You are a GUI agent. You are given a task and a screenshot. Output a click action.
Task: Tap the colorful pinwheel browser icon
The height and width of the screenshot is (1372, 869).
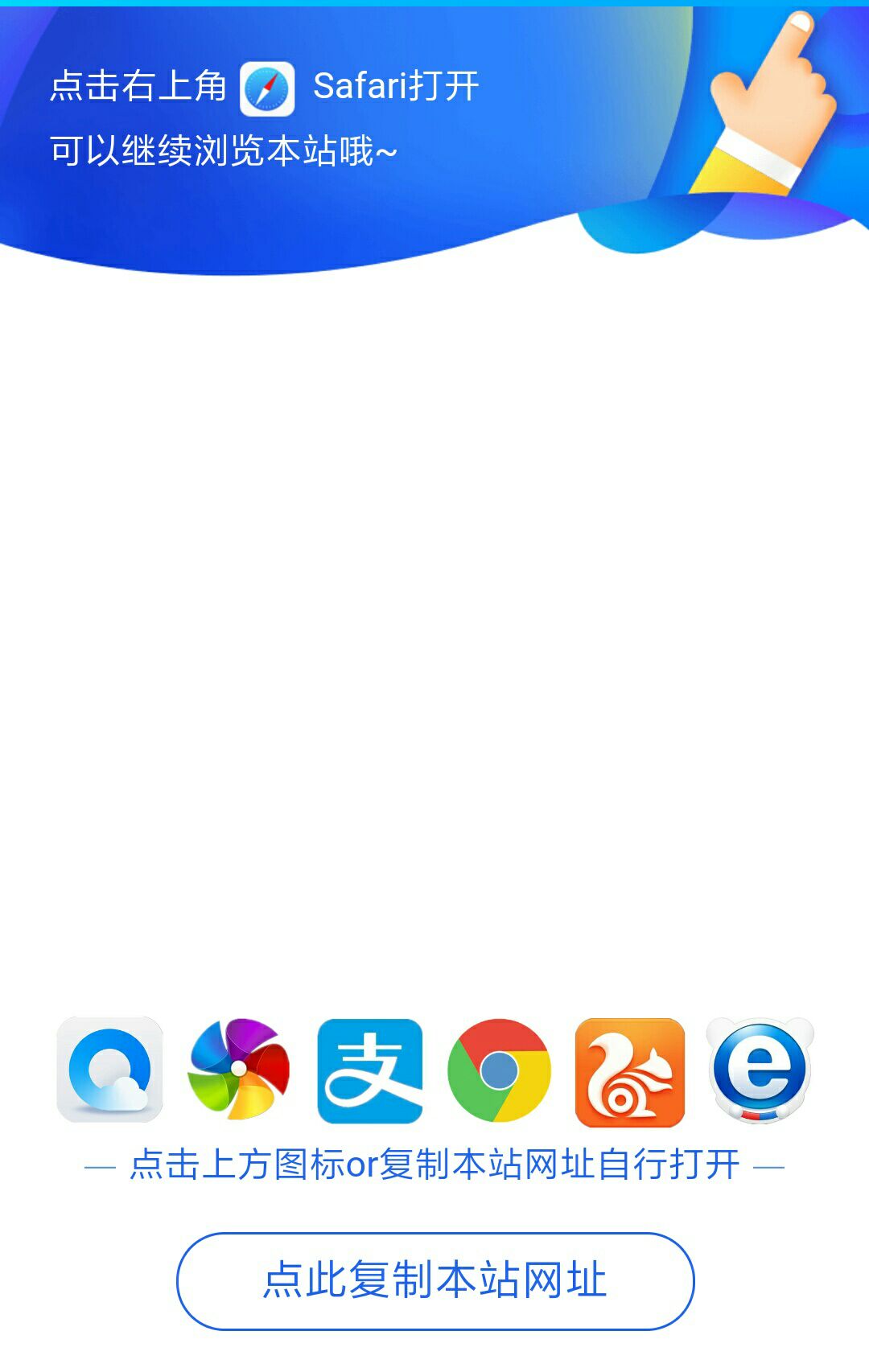(239, 1070)
